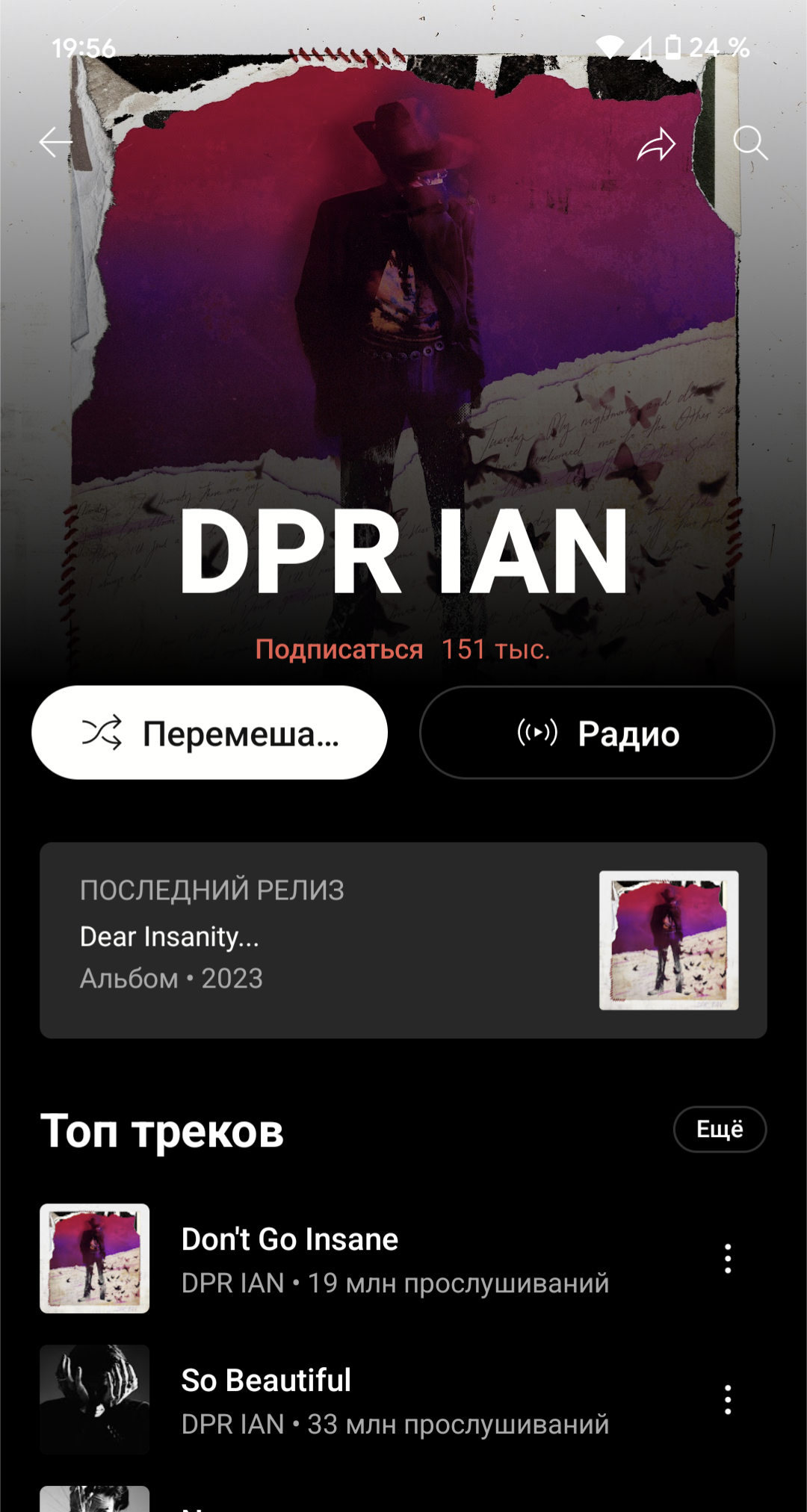This screenshot has height=1512, width=807.
Task: Go back using the arrow icon
Action: tap(56, 143)
